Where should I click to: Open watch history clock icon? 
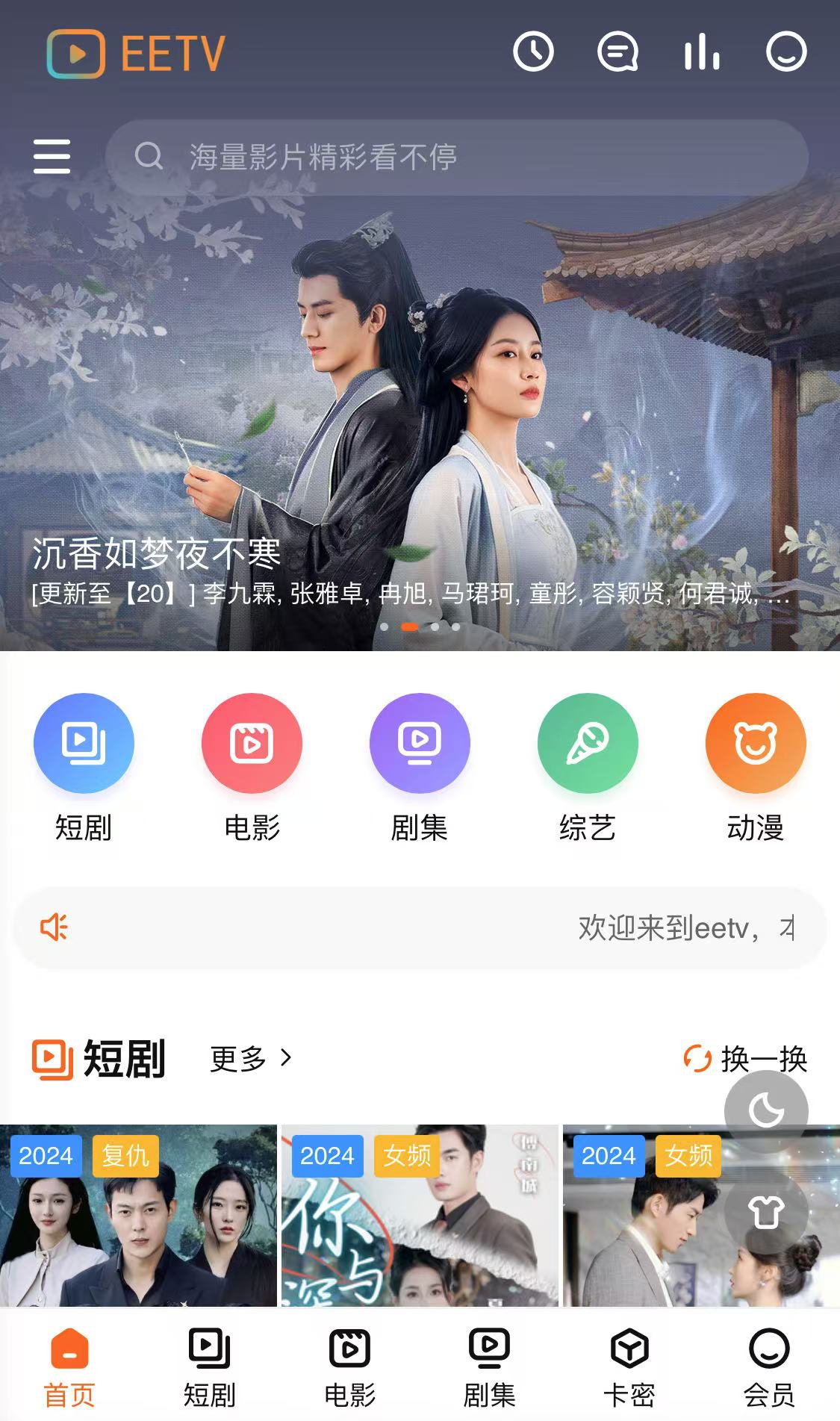coord(533,52)
